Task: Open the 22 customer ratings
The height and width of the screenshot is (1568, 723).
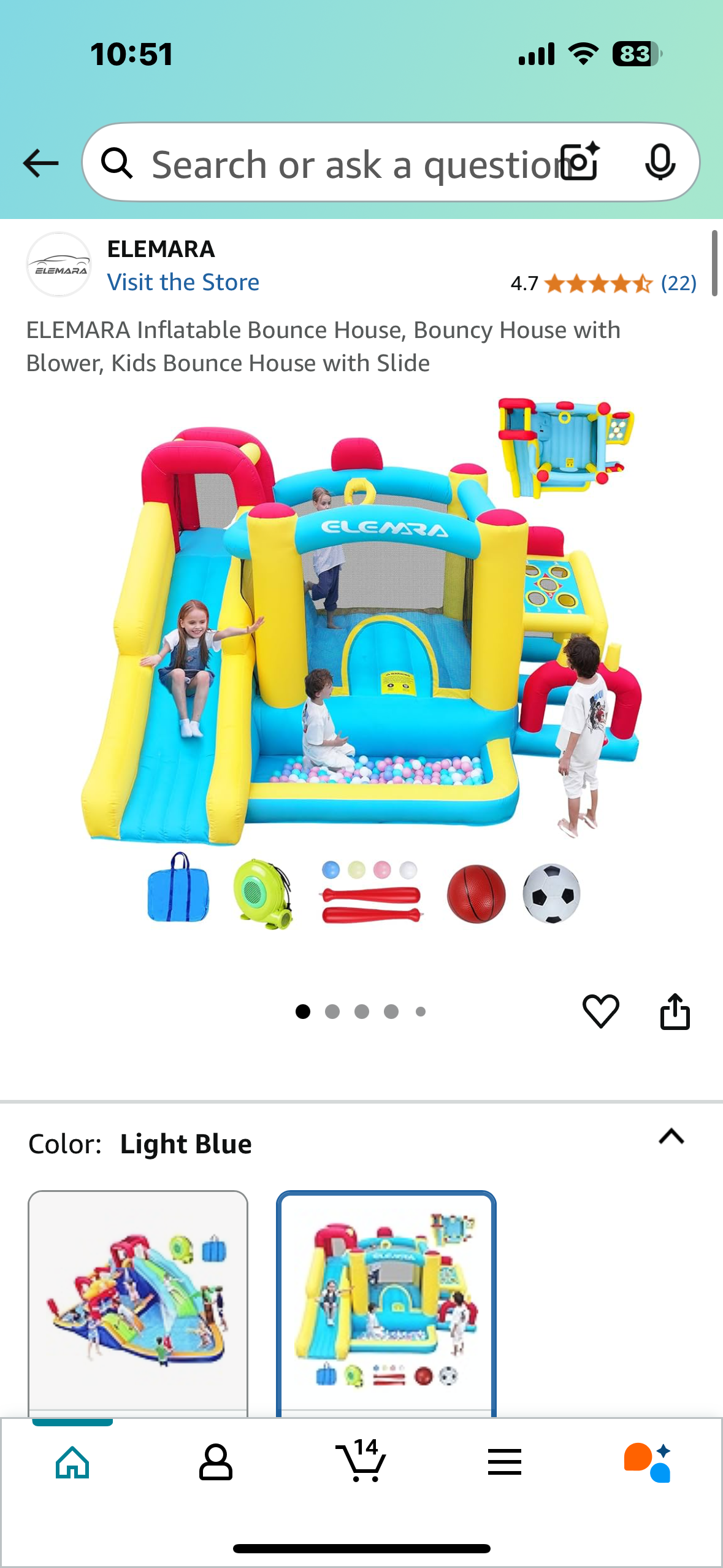Action: tap(678, 283)
